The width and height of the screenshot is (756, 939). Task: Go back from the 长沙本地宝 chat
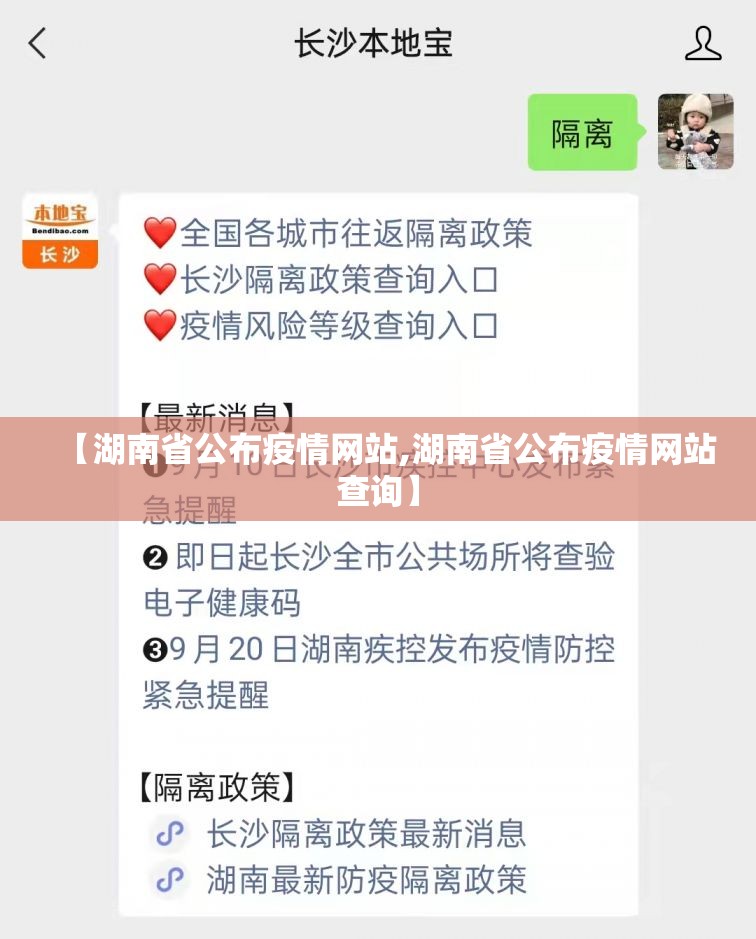(37, 43)
